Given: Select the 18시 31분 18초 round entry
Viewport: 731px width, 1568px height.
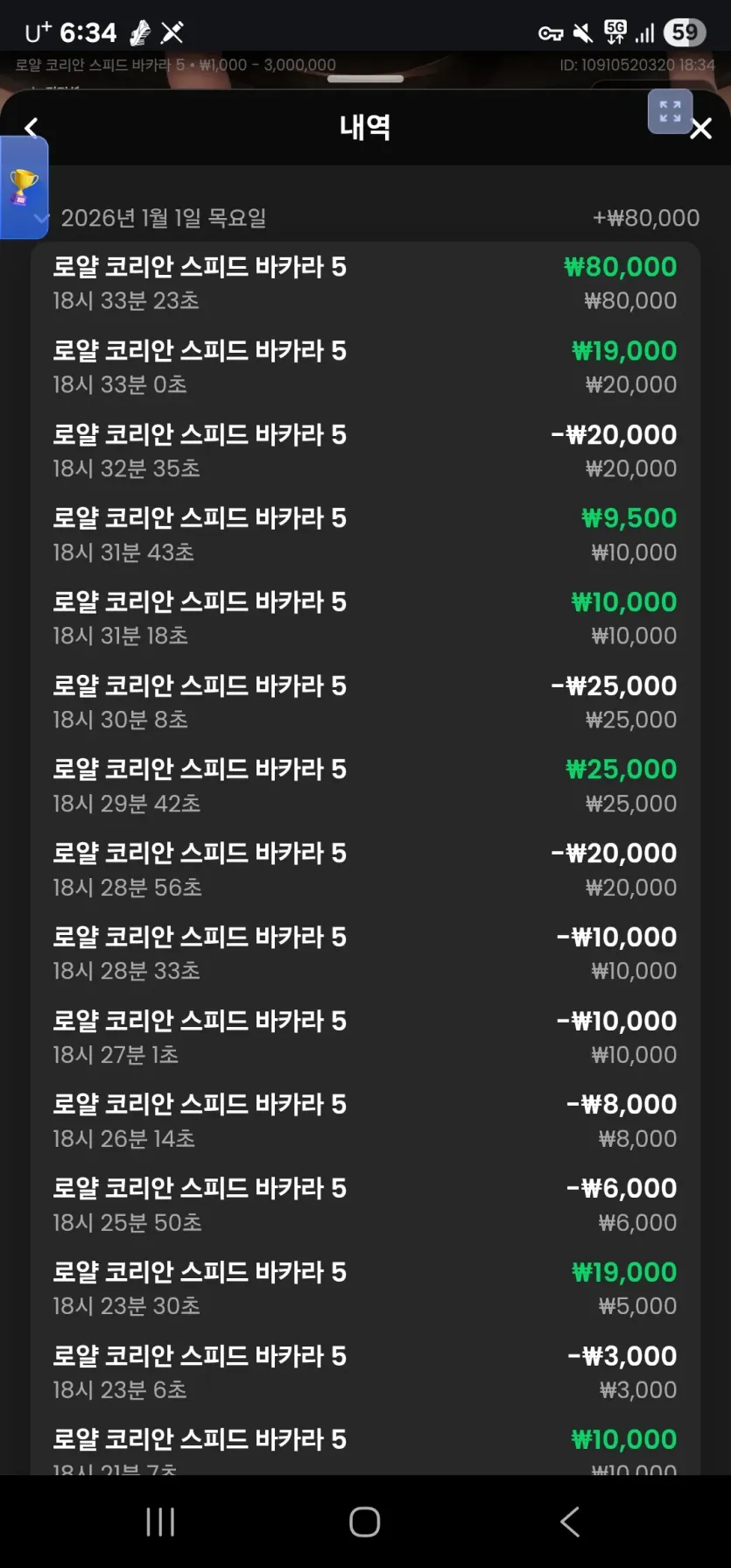Looking at the screenshot, I should coord(365,619).
